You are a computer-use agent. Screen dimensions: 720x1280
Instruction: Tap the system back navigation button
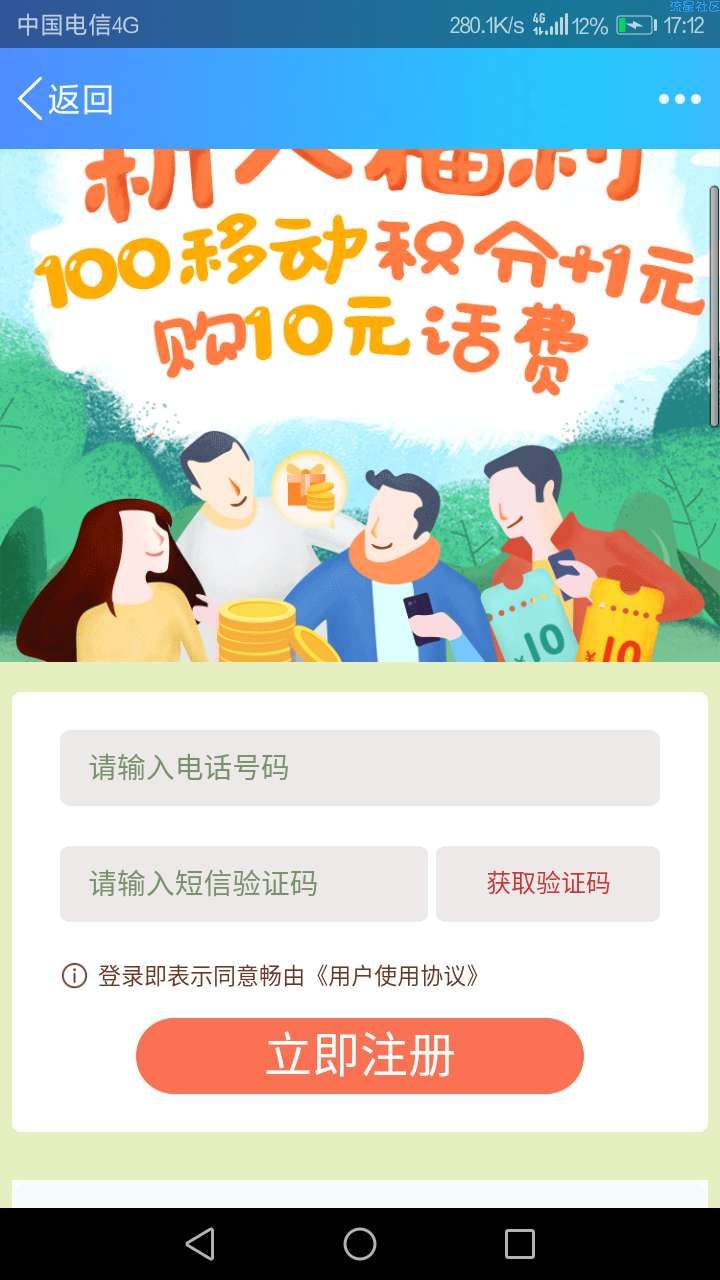click(x=200, y=1244)
